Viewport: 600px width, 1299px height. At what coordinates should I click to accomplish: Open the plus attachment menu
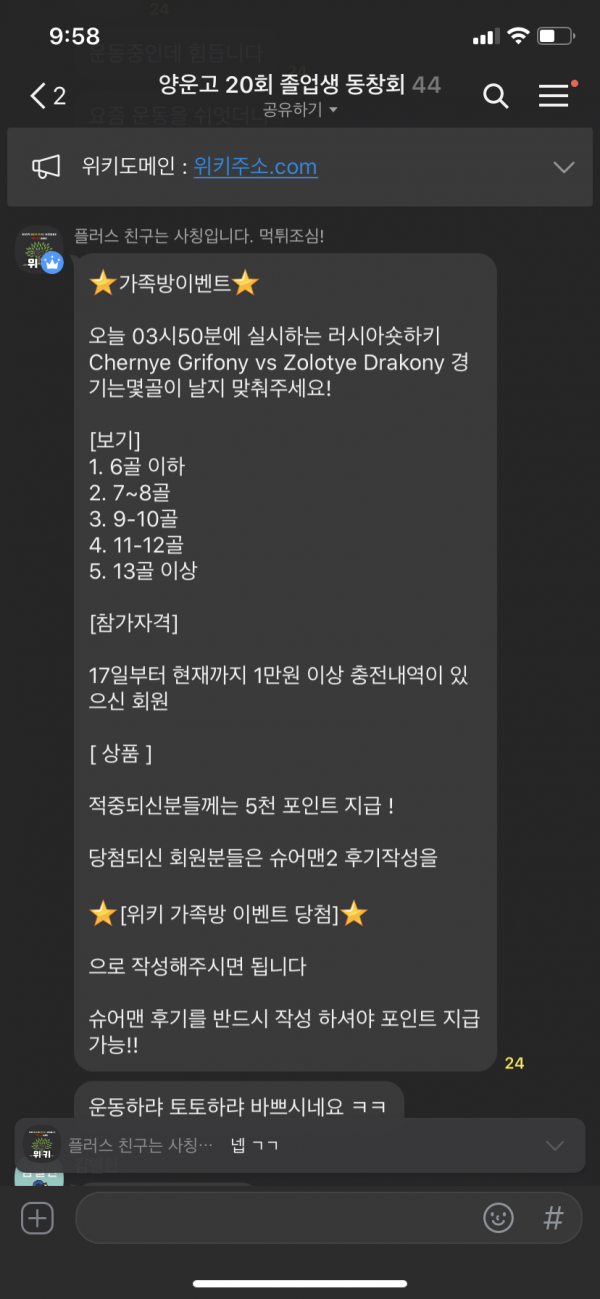(x=37, y=1218)
